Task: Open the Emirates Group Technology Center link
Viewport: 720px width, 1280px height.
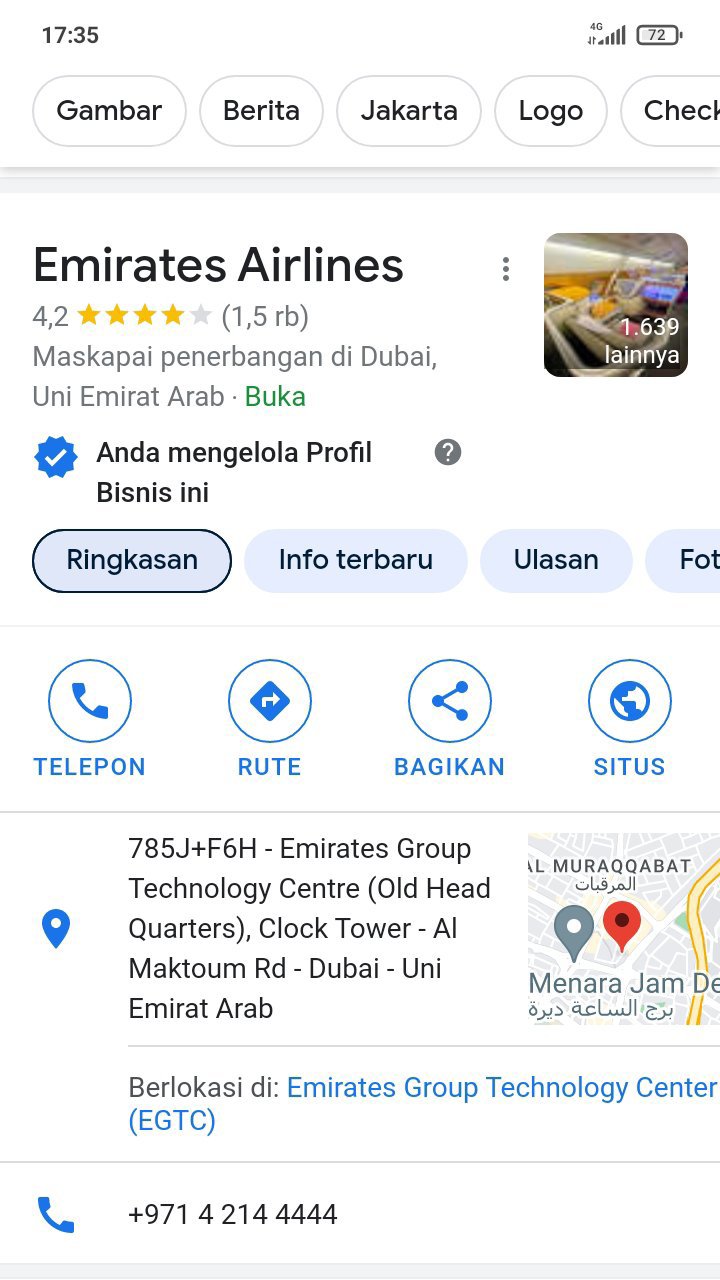Action: click(x=500, y=1088)
